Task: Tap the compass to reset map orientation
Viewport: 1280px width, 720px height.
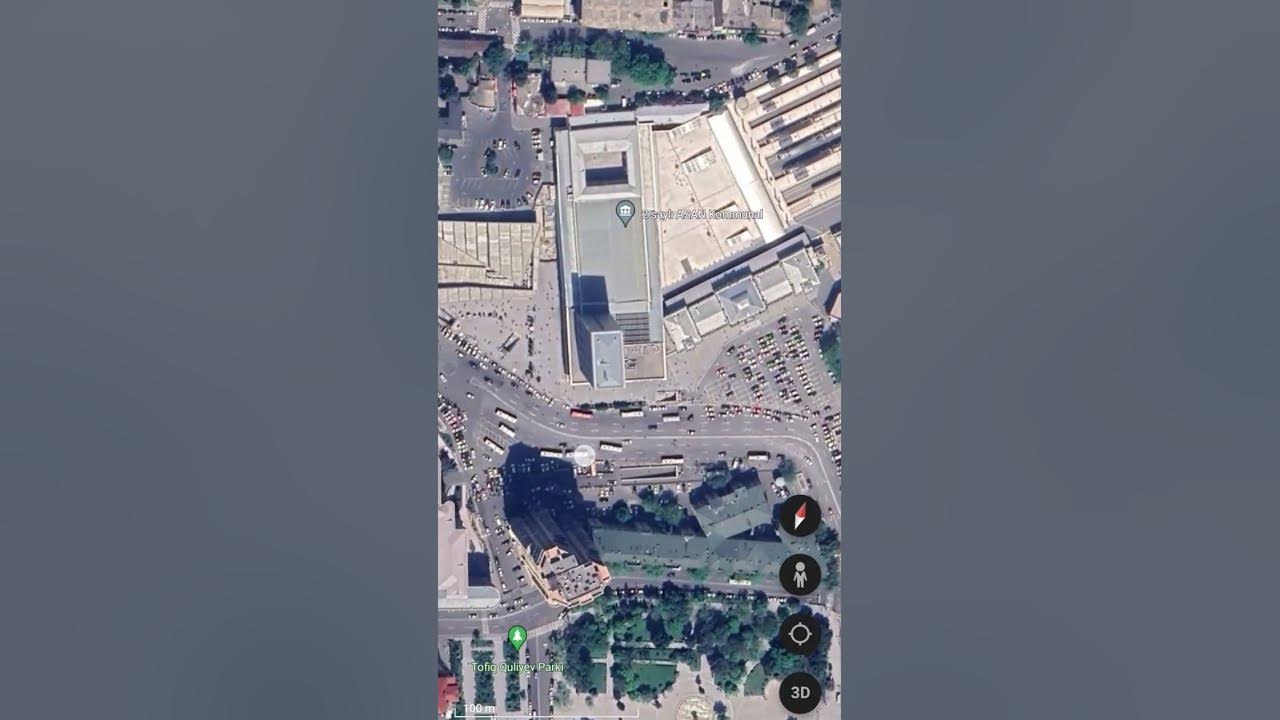Action: [800, 516]
